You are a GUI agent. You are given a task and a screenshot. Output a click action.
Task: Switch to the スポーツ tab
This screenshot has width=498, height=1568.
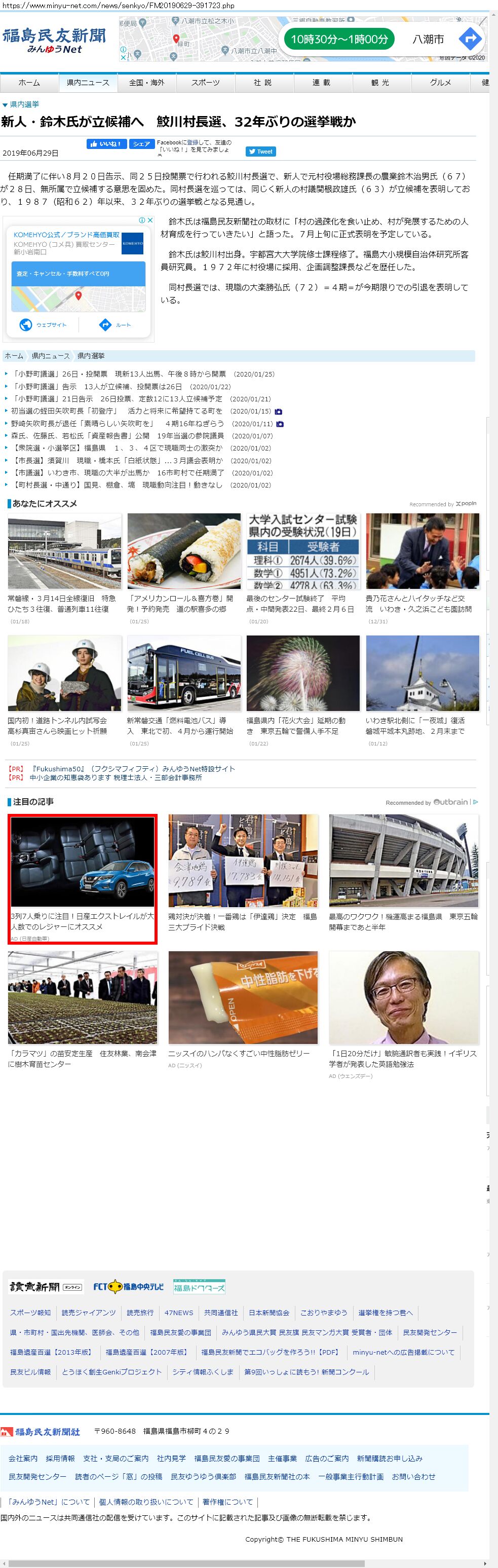tap(205, 83)
